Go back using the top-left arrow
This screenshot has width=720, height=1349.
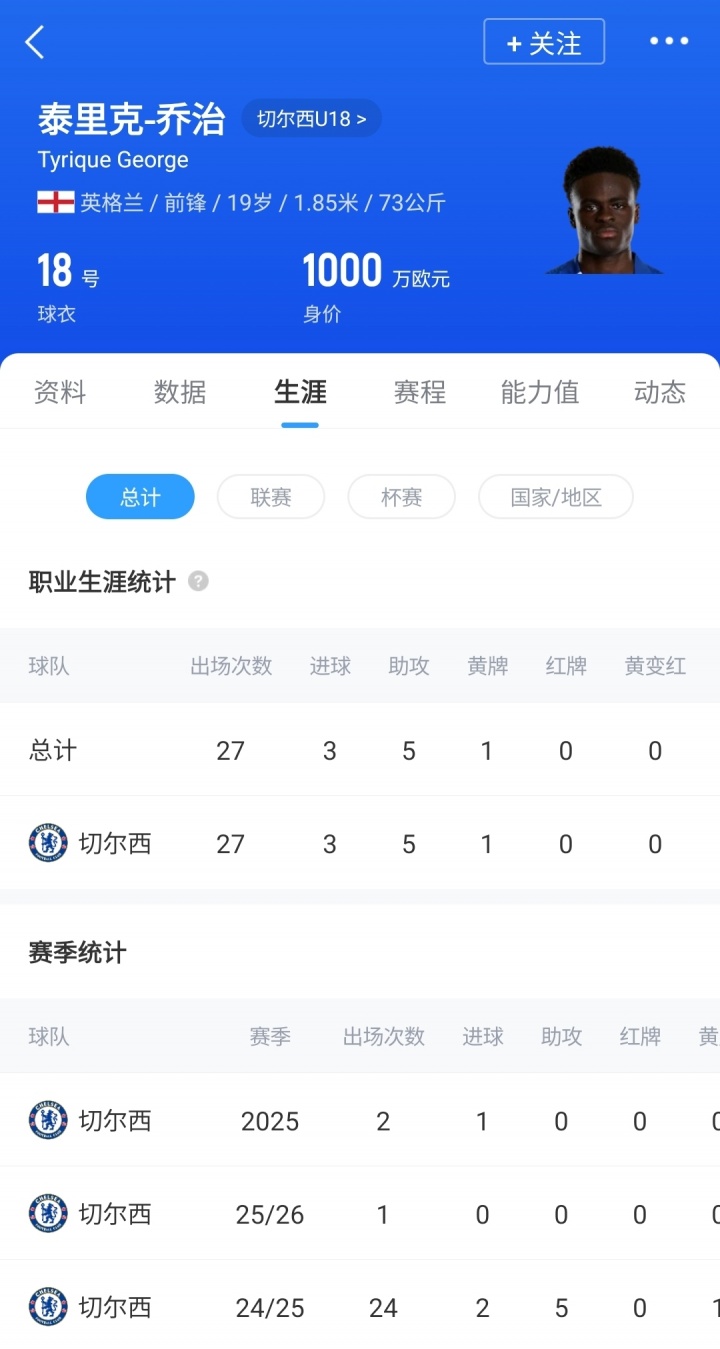[x=35, y=42]
